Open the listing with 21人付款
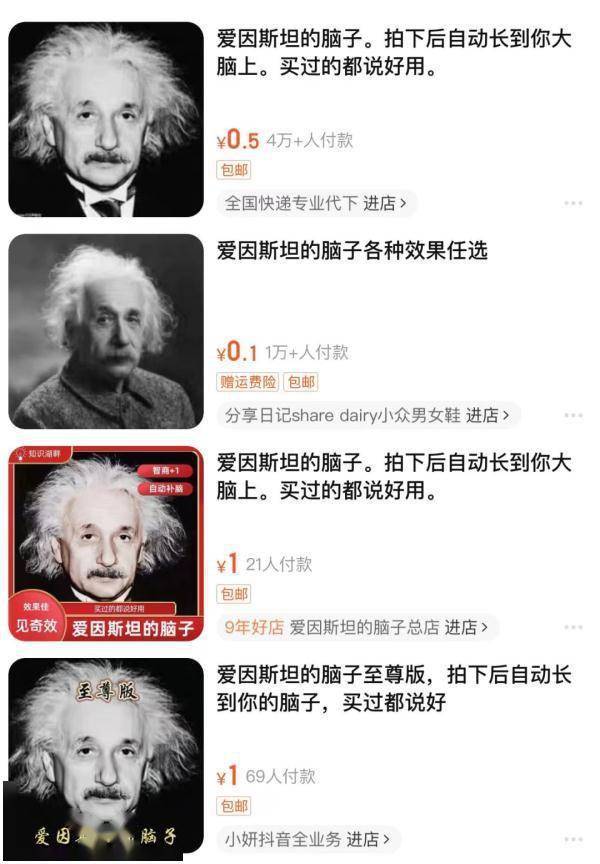 tap(394, 477)
